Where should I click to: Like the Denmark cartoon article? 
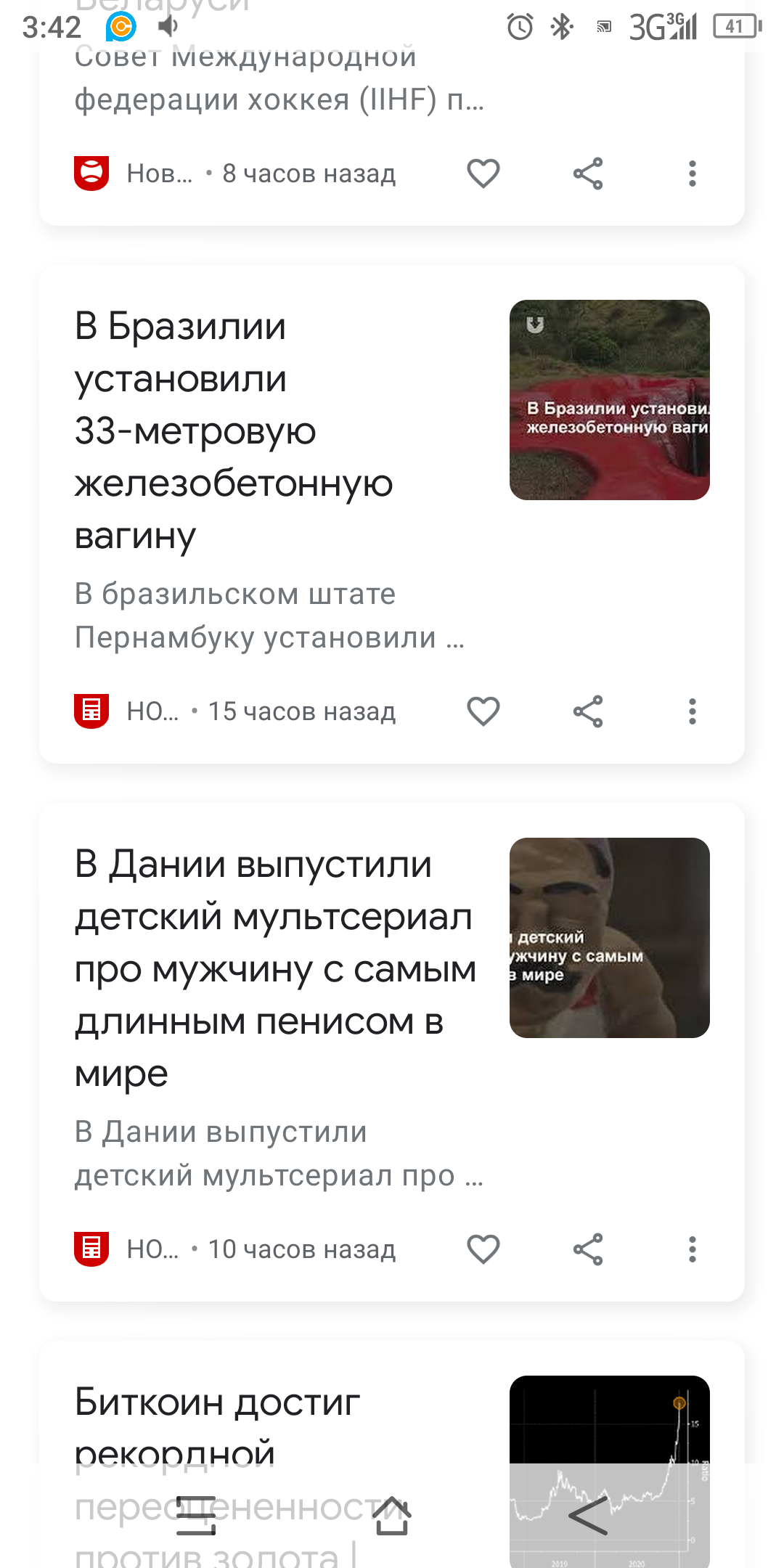483,1249
